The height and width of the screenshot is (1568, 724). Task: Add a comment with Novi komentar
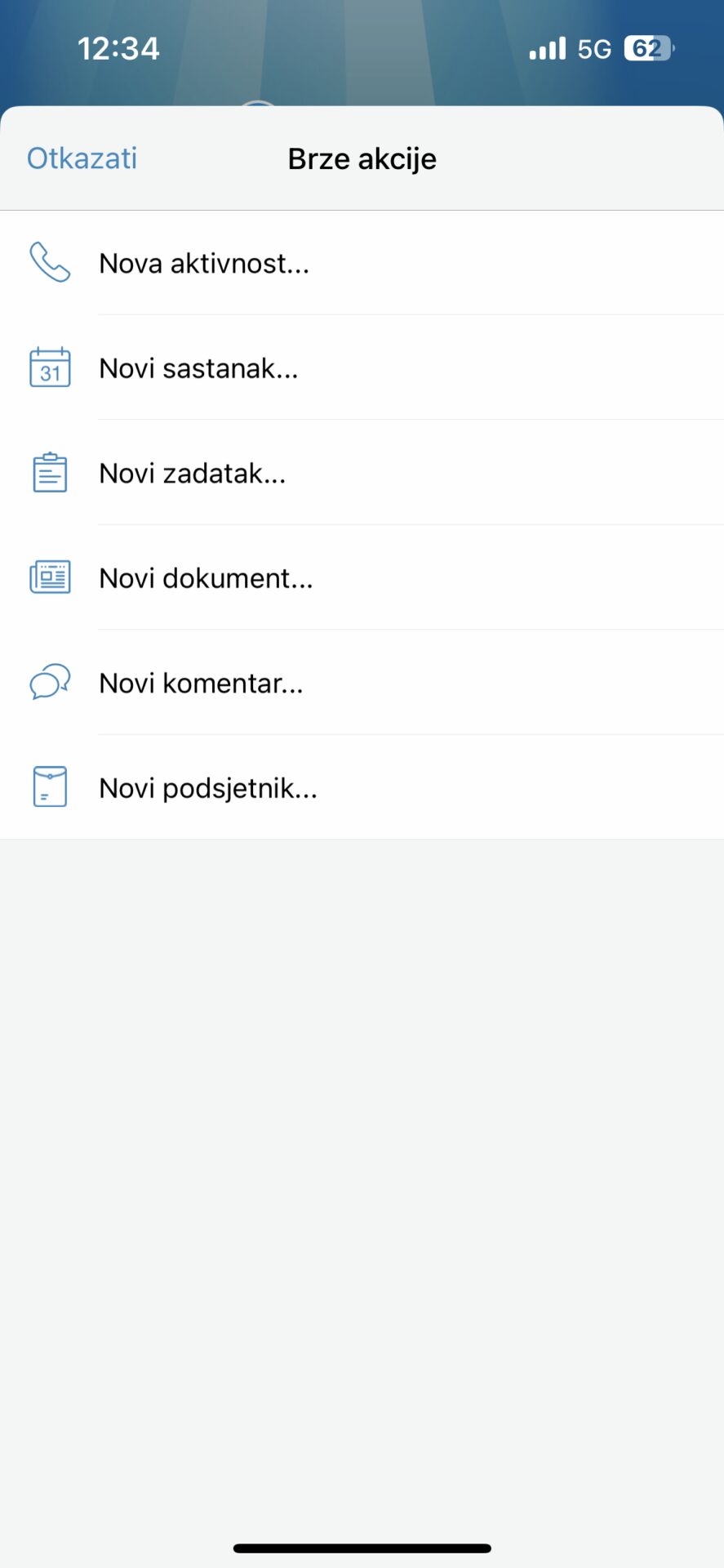pyautogui.click(x=362, y=683)
